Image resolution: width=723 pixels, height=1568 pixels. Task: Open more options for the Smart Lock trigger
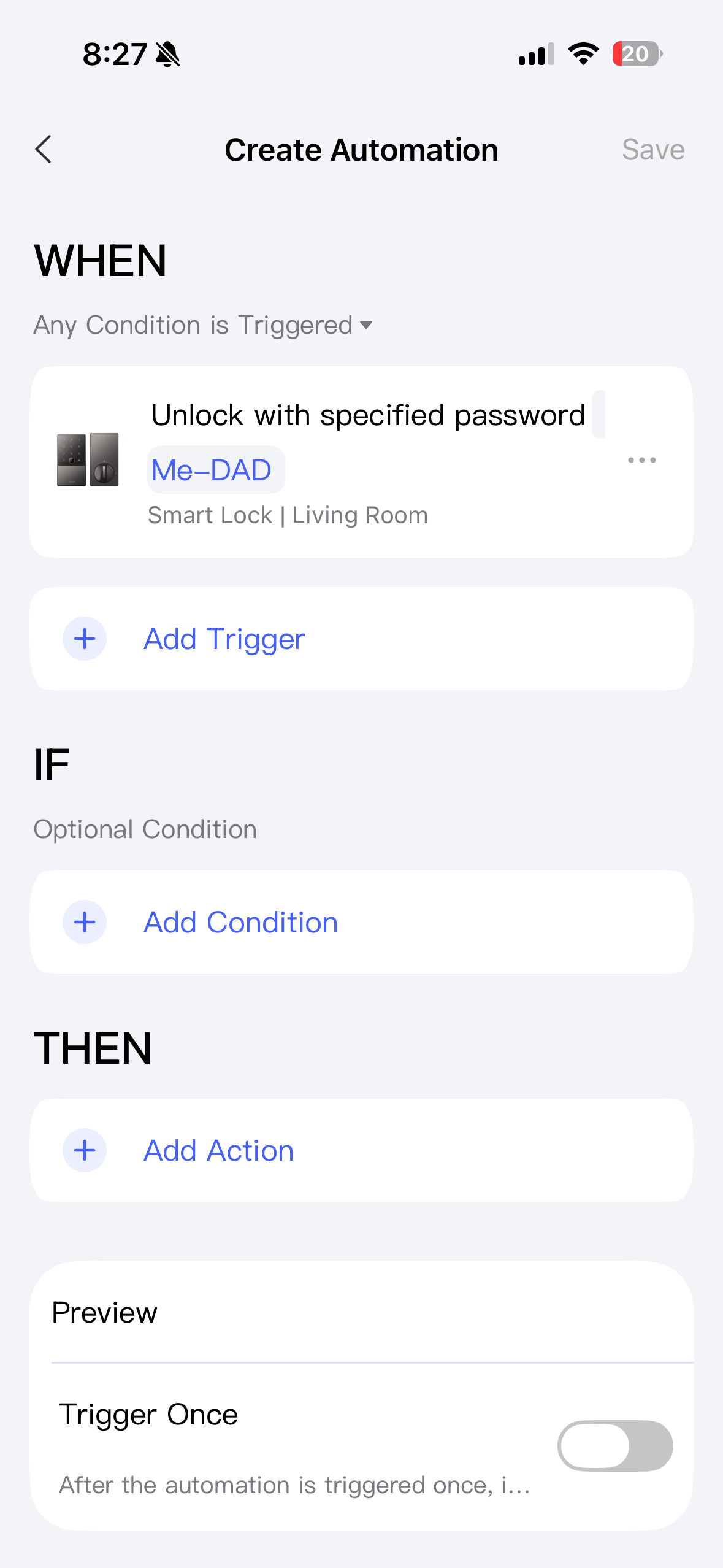pos(641,460)
